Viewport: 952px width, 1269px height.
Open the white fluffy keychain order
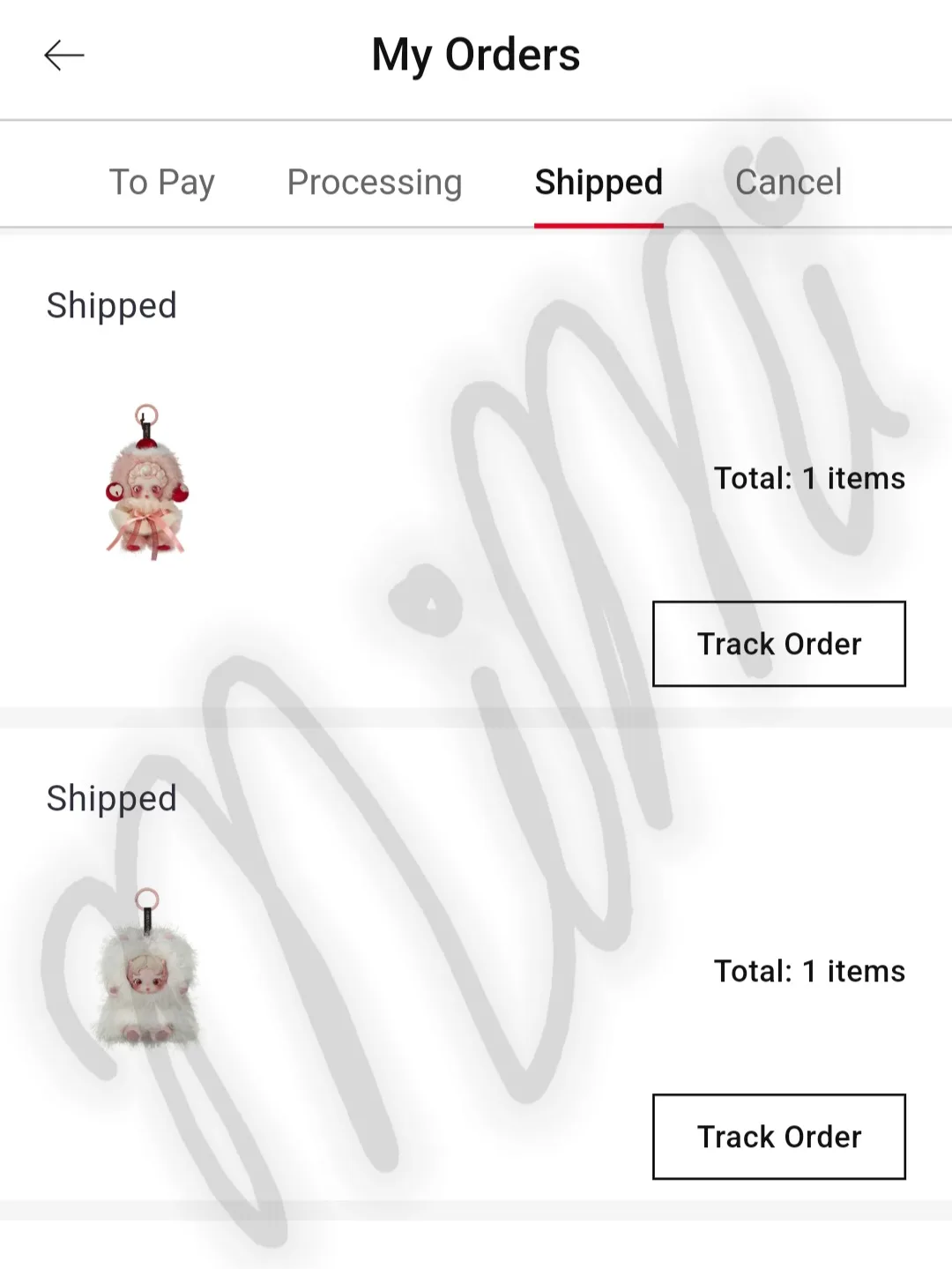[147, 970]
